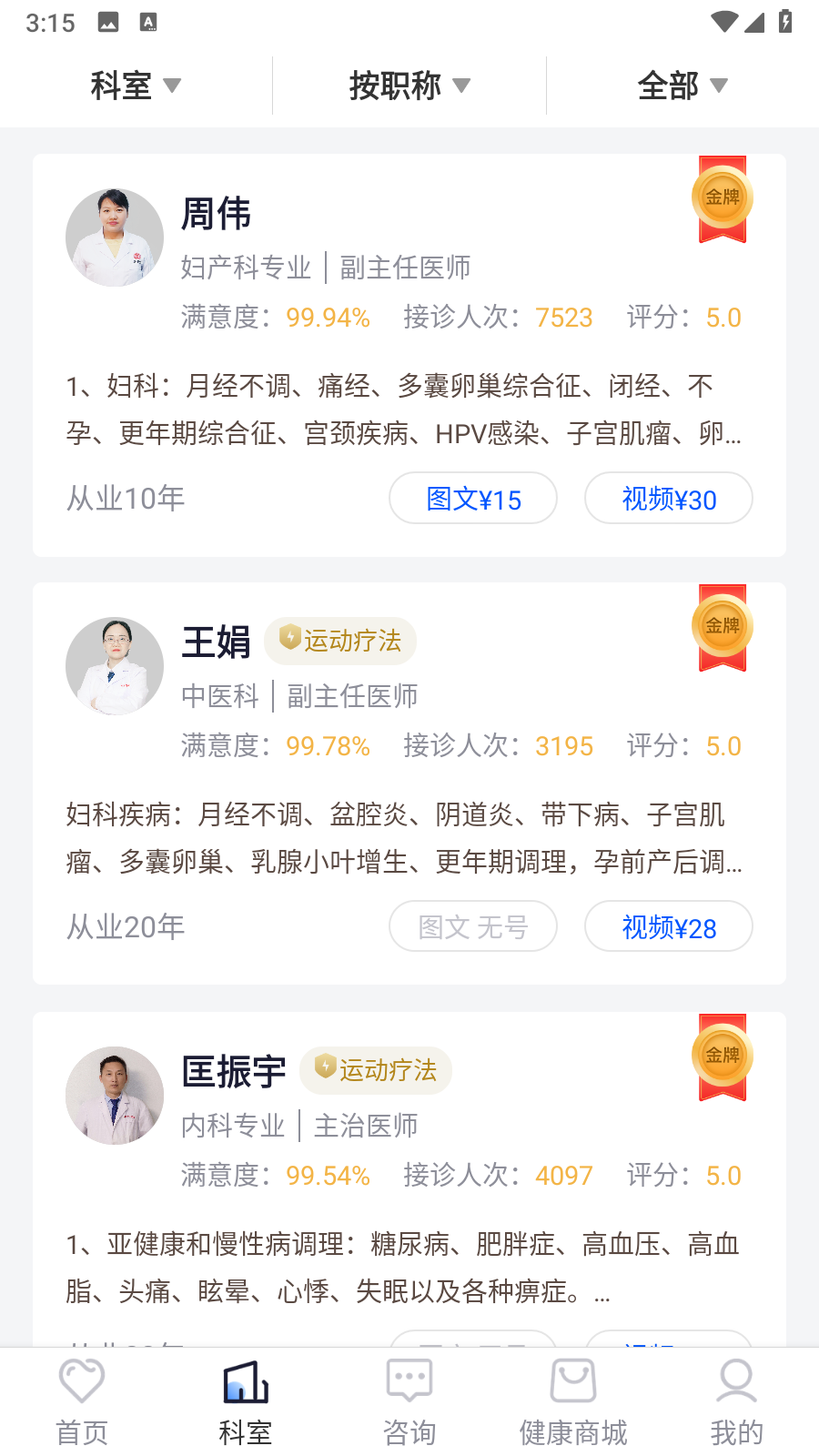Switch to the 我的 tab
Image resolution: width=819 pixels, height=1456 pixels.
coord(737,1401)
